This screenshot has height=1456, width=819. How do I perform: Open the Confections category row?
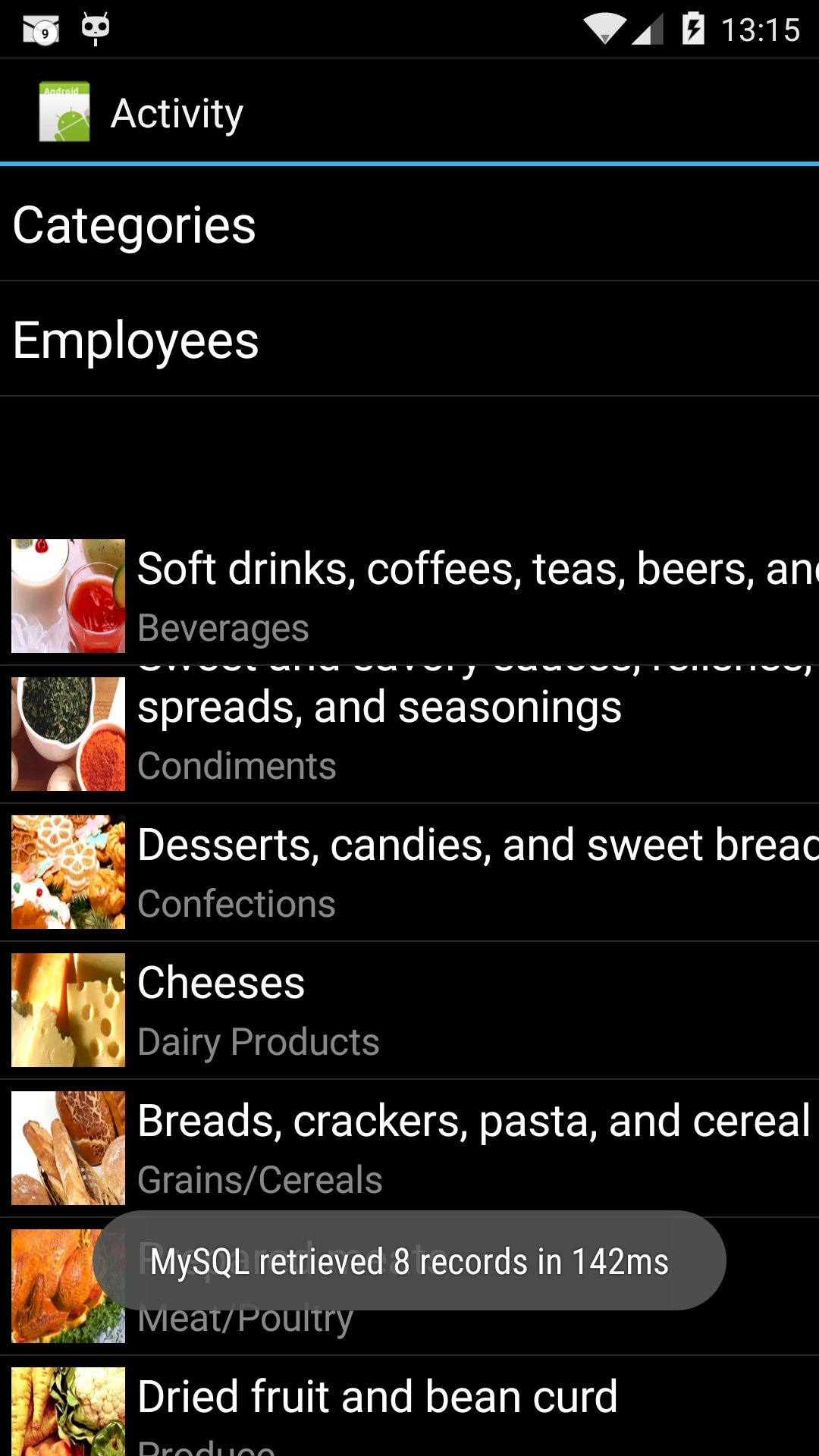(409, 872)
